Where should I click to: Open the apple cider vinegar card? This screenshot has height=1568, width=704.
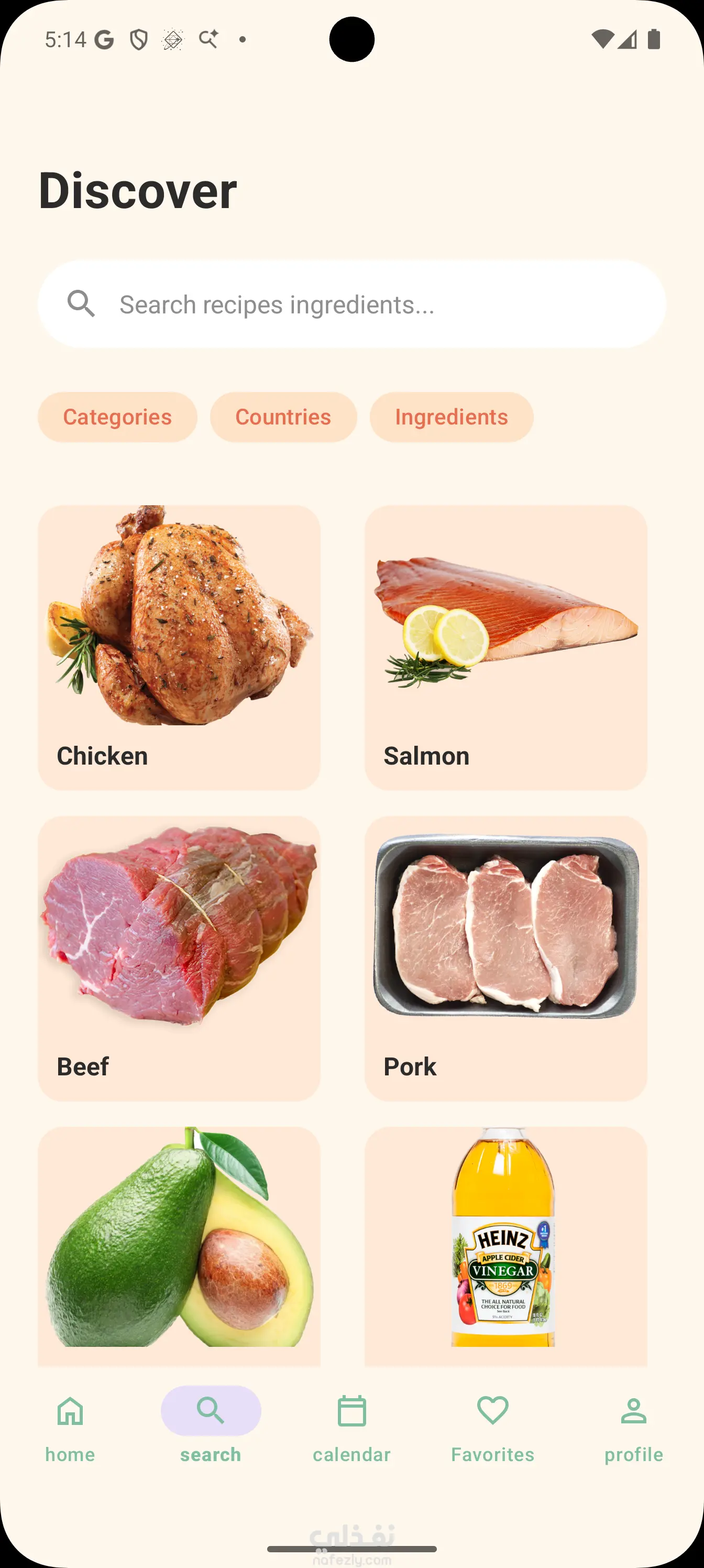point(505,1242)
